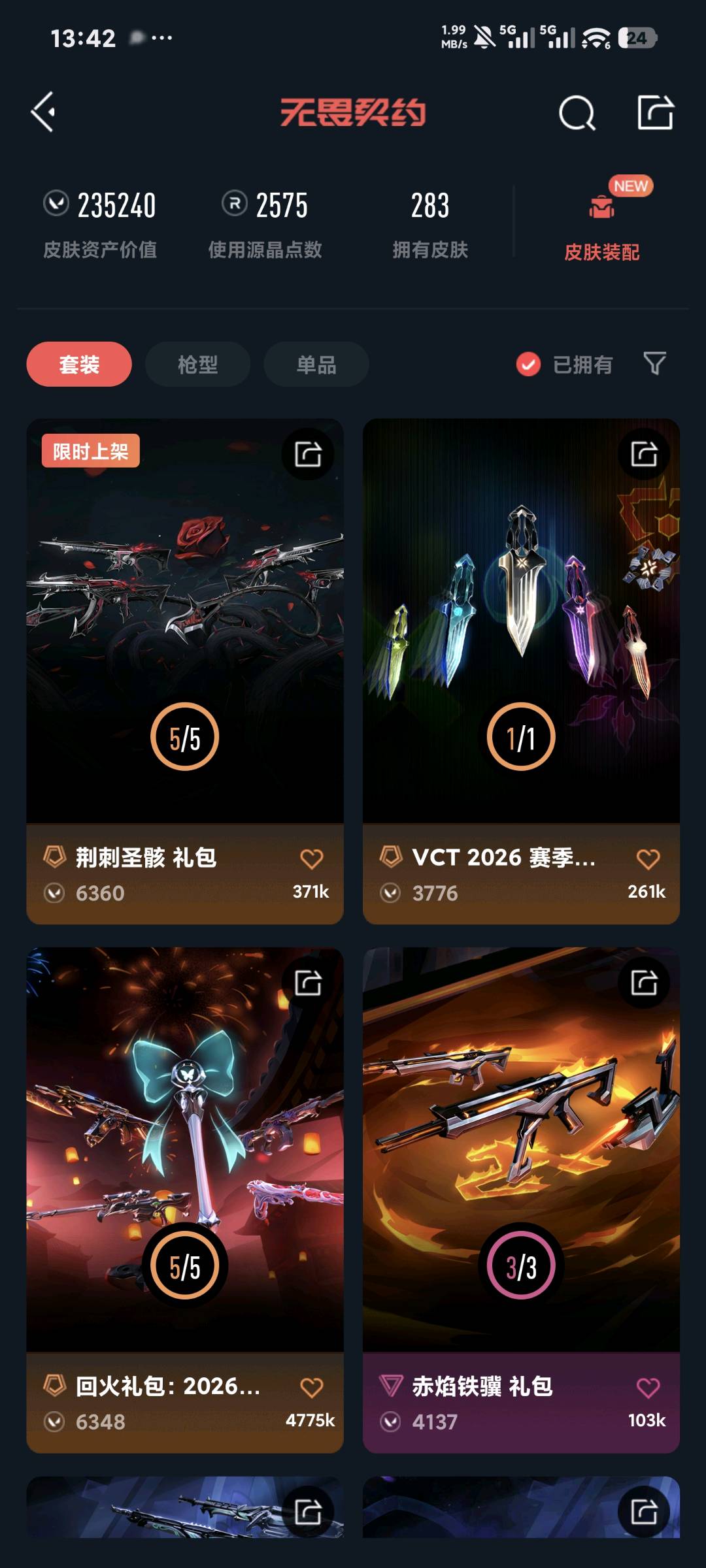
Task: Switch to the 枪型 tab
Action: tap(197, 364)
